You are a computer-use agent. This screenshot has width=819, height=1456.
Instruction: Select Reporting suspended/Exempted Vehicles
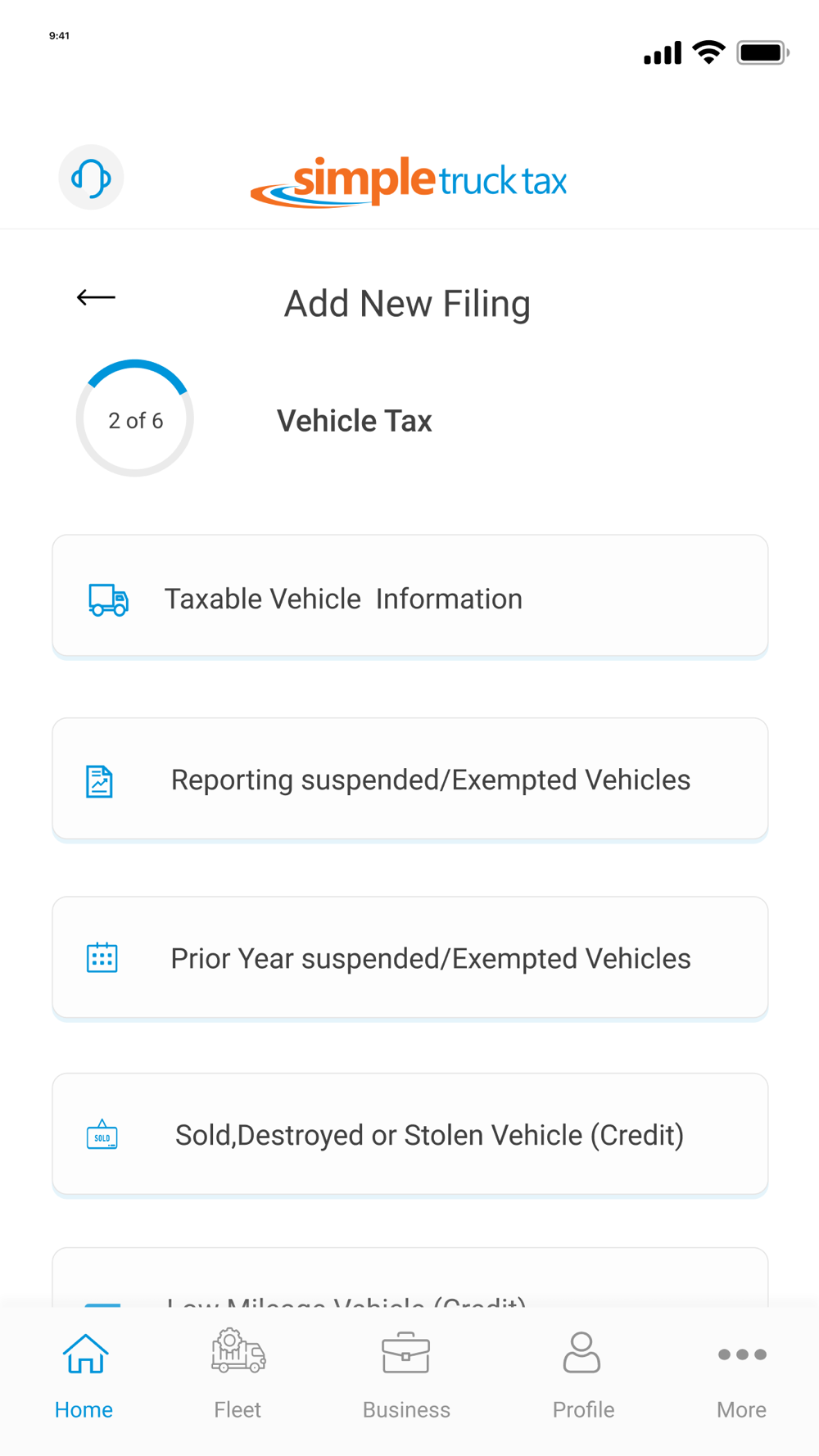pos(410,779)
